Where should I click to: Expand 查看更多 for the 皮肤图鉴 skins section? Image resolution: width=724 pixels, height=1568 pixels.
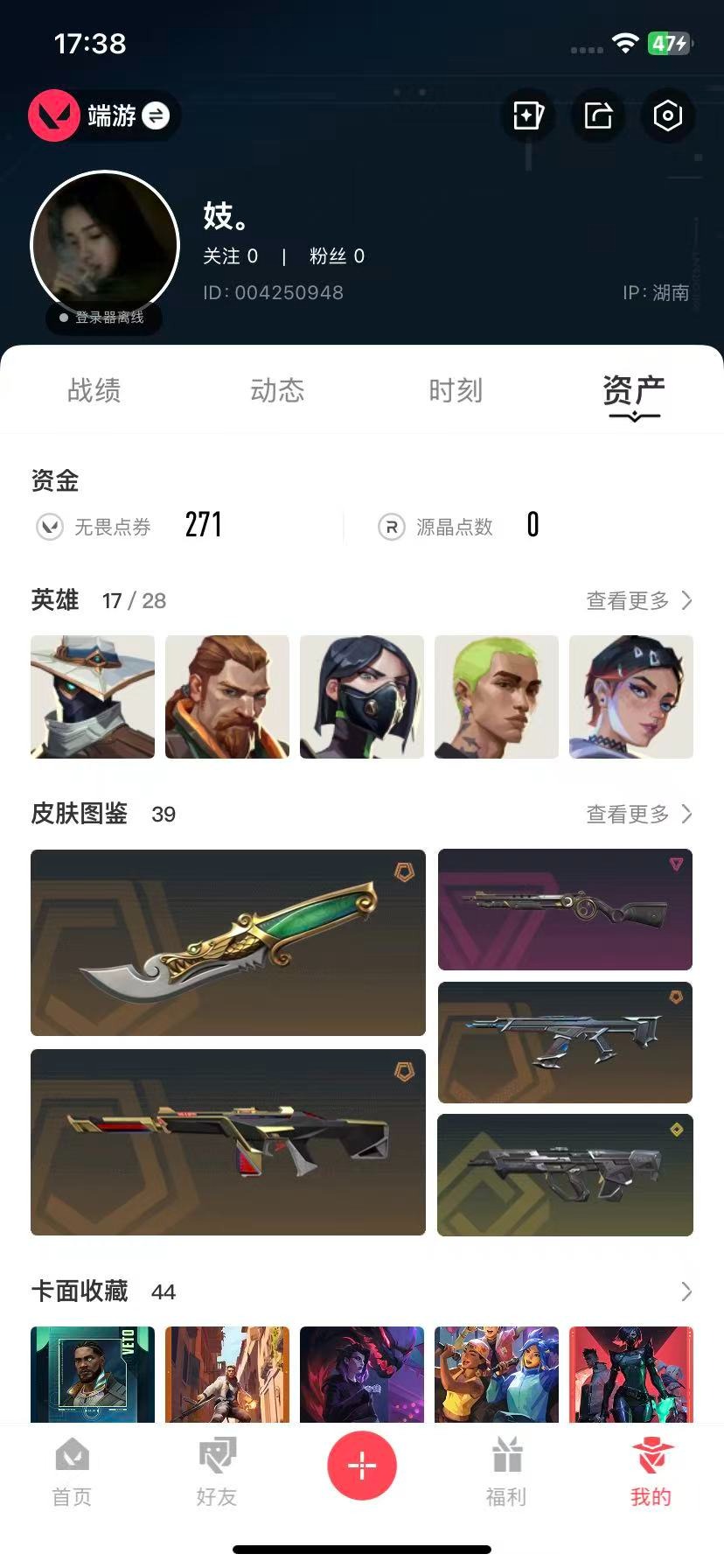coord(638,815)
